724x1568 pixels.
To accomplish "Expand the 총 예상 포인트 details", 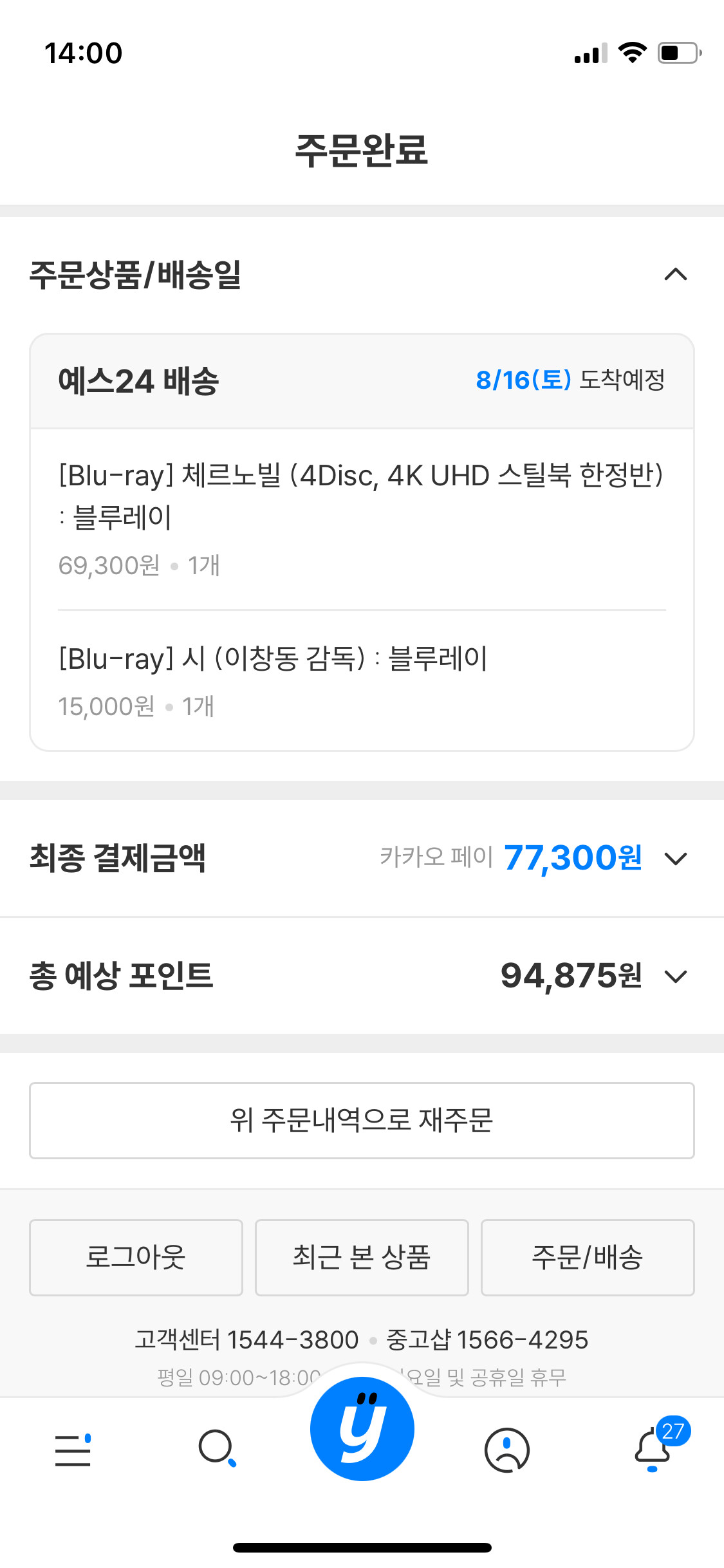I will pyautogui.click(x=675, y=976).
